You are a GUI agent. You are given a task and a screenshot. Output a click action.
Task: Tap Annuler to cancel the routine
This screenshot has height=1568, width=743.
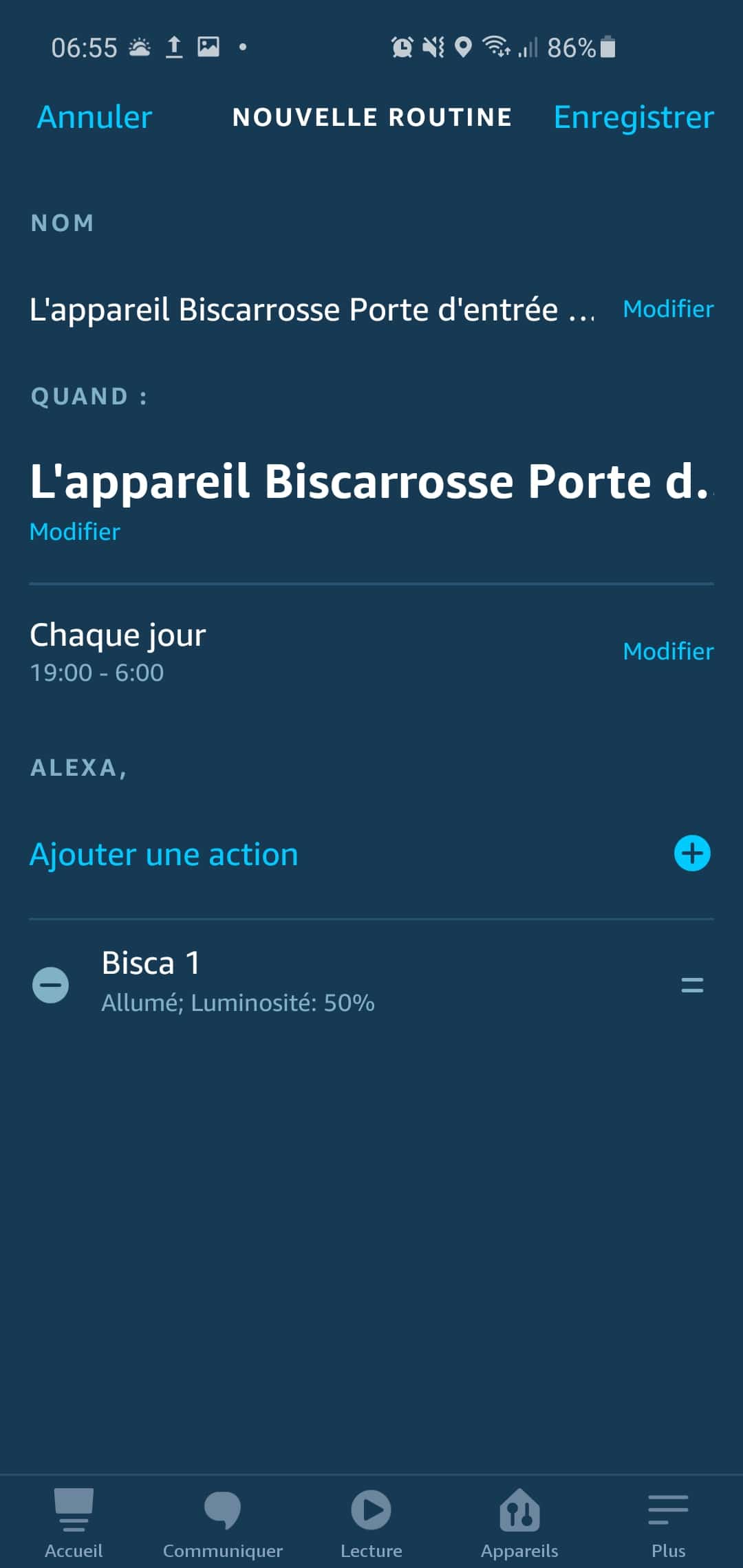click(x=94, y=117)
